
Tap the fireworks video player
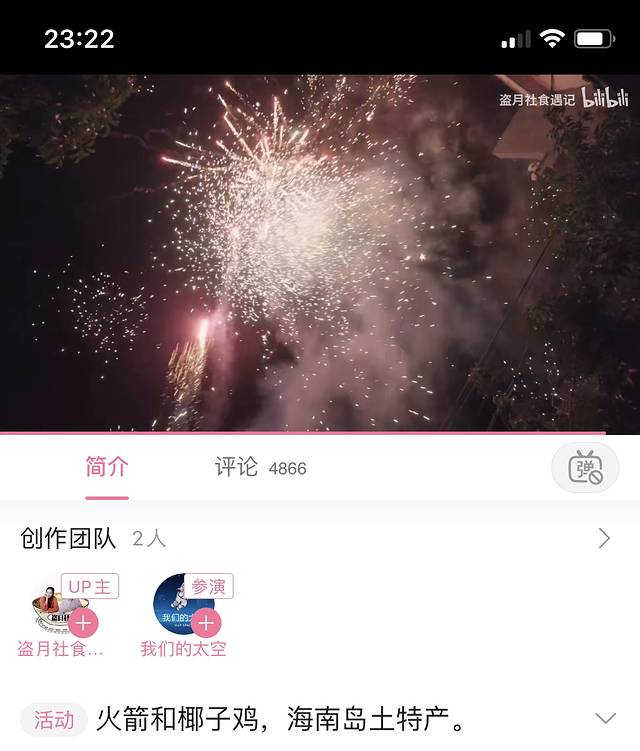320,253
